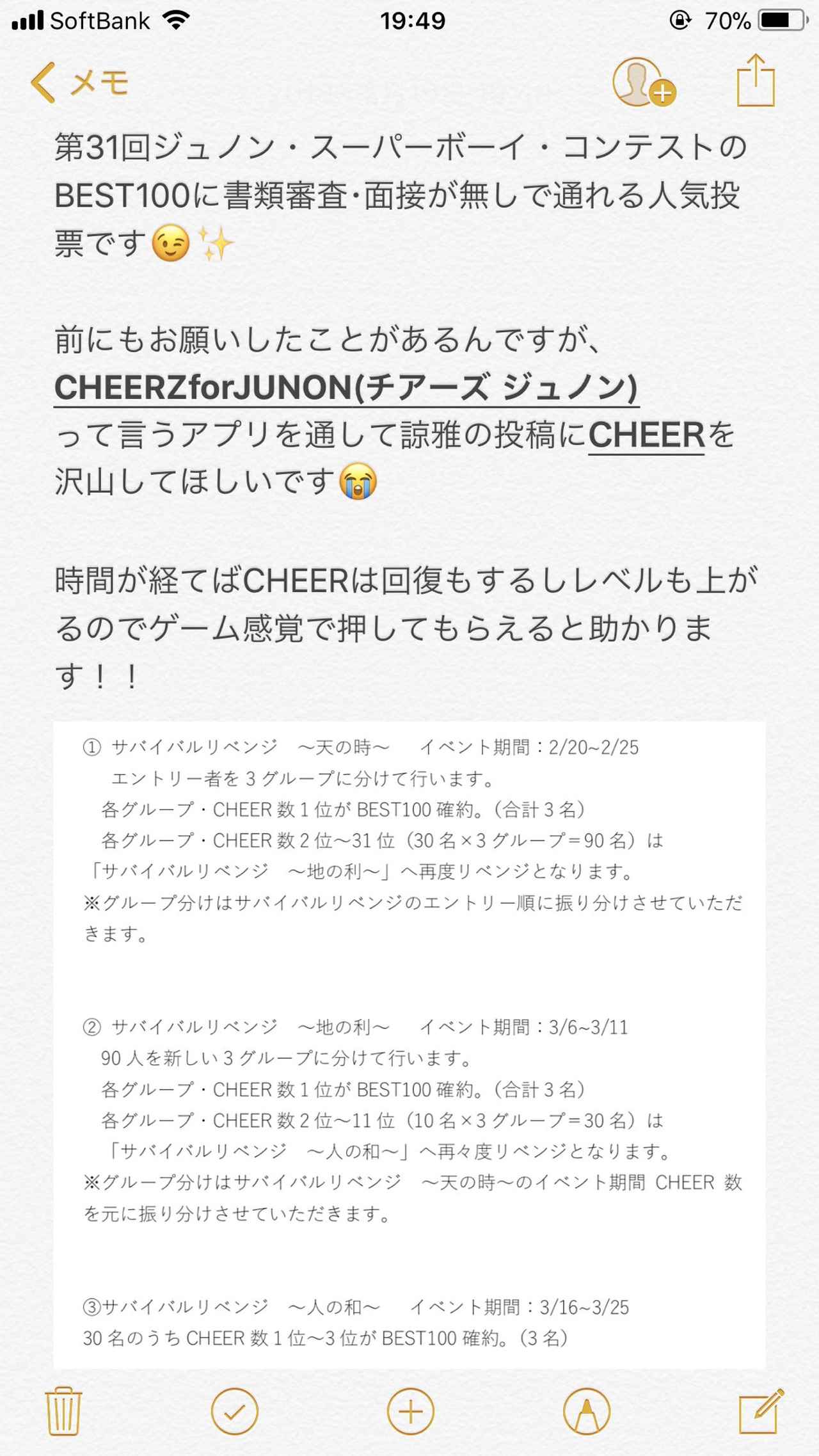The image size is (819, 1456).
Task: Add people to this note
Action: point(643,83)
